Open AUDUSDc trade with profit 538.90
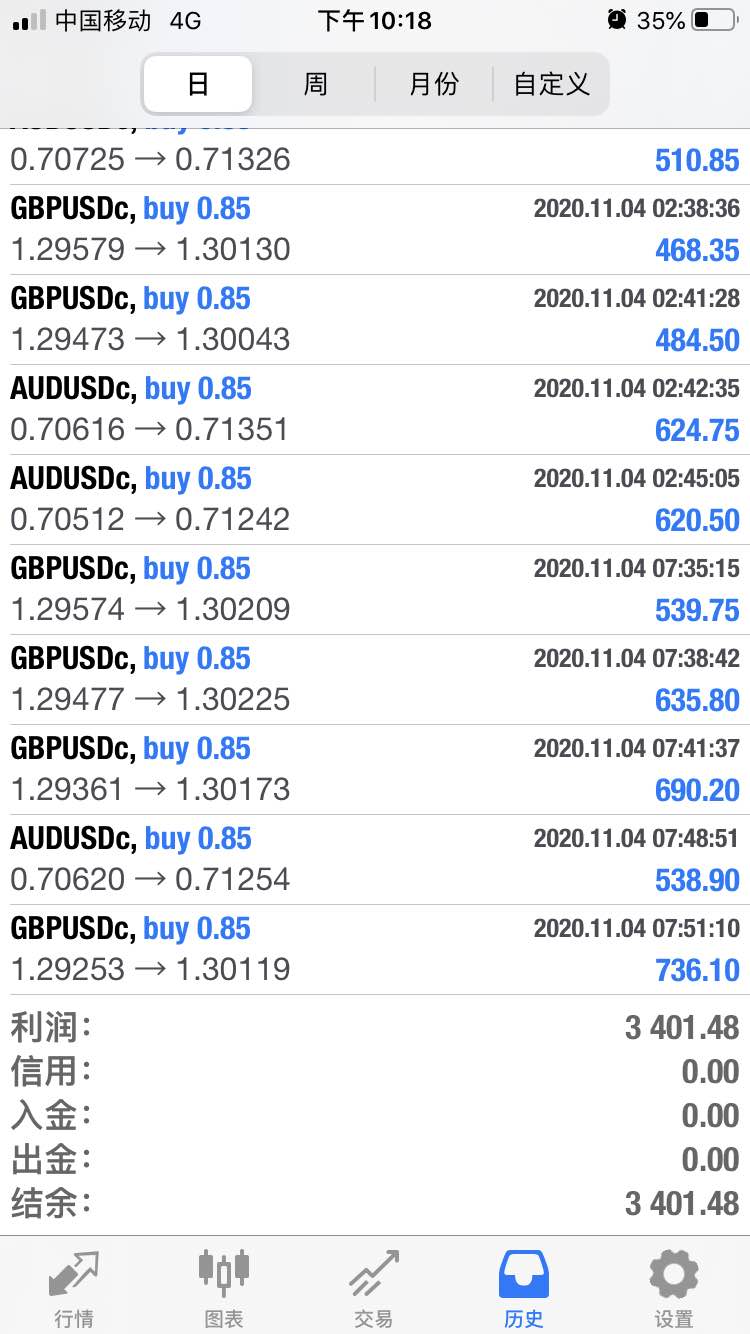This screenshot has height=1334, width=750. point(375,859)
